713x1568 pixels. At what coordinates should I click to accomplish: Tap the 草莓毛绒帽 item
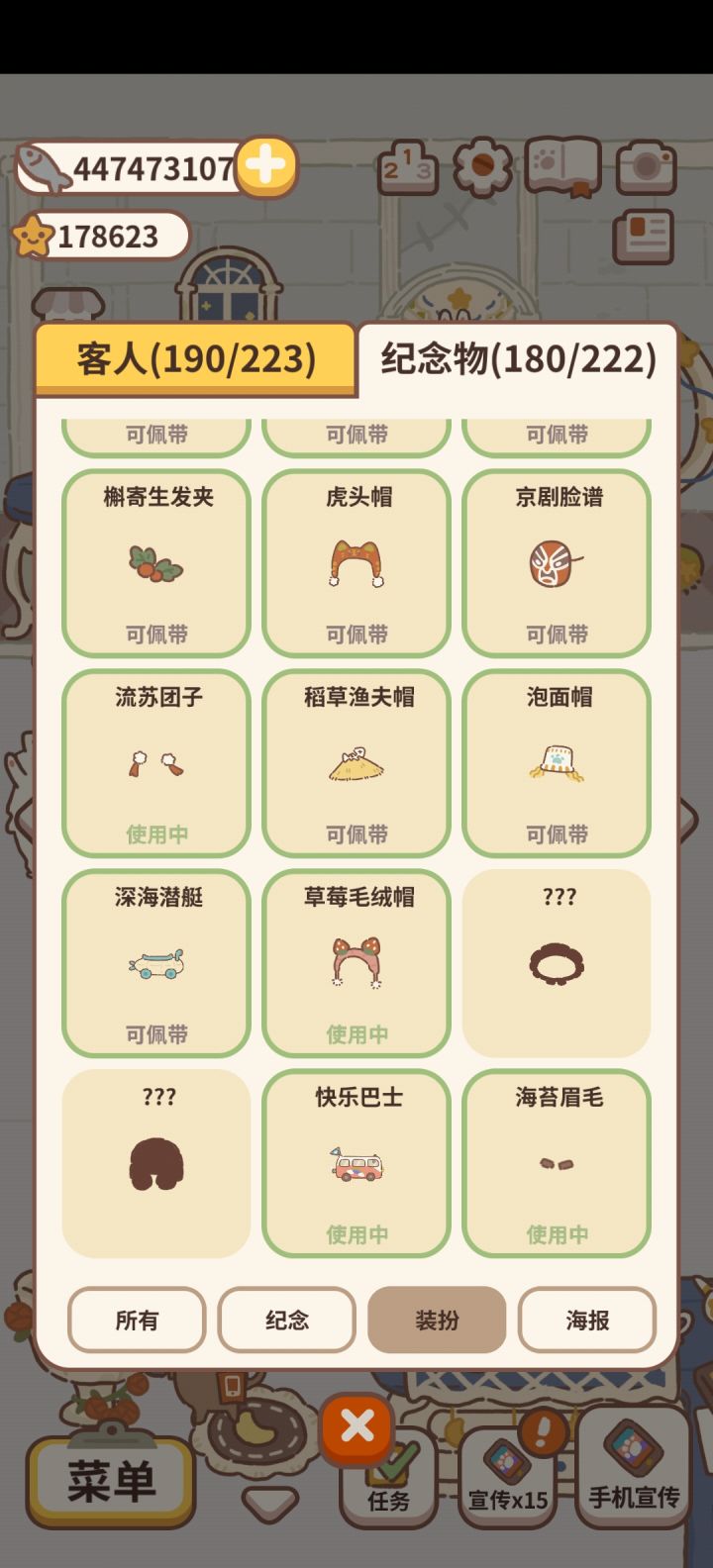coord(356,963)
